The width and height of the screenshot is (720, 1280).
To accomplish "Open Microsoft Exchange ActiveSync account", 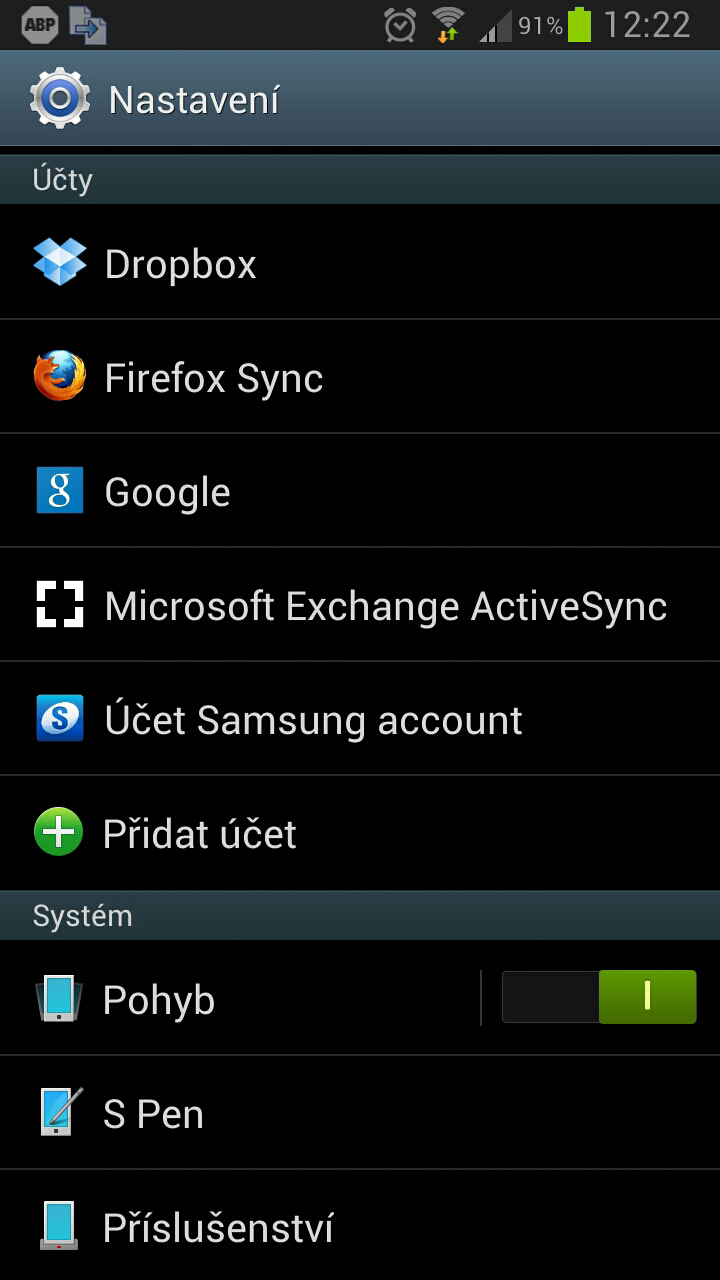I will click(x=385, y=606).
